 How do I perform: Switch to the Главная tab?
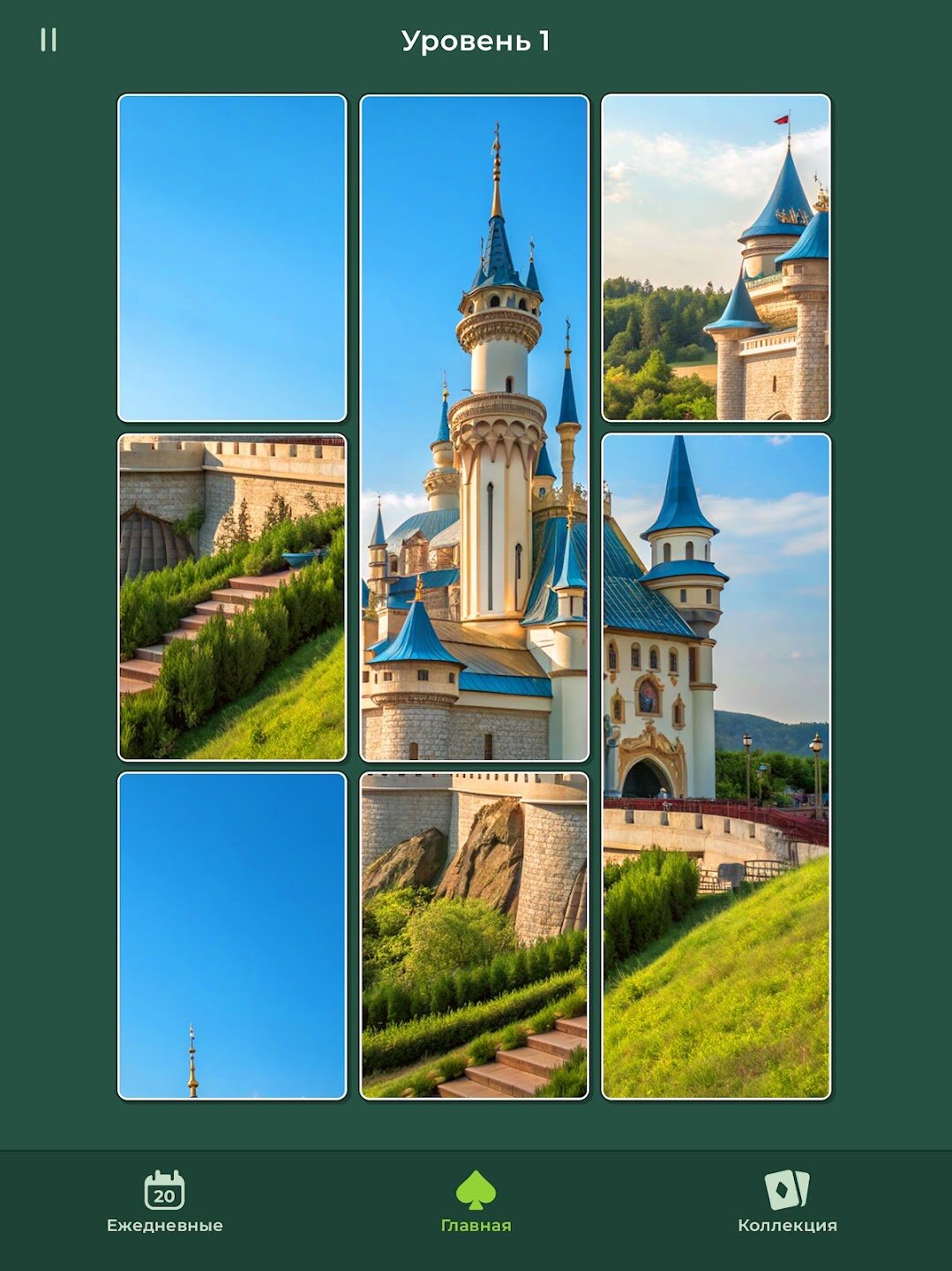(476, 1202)
